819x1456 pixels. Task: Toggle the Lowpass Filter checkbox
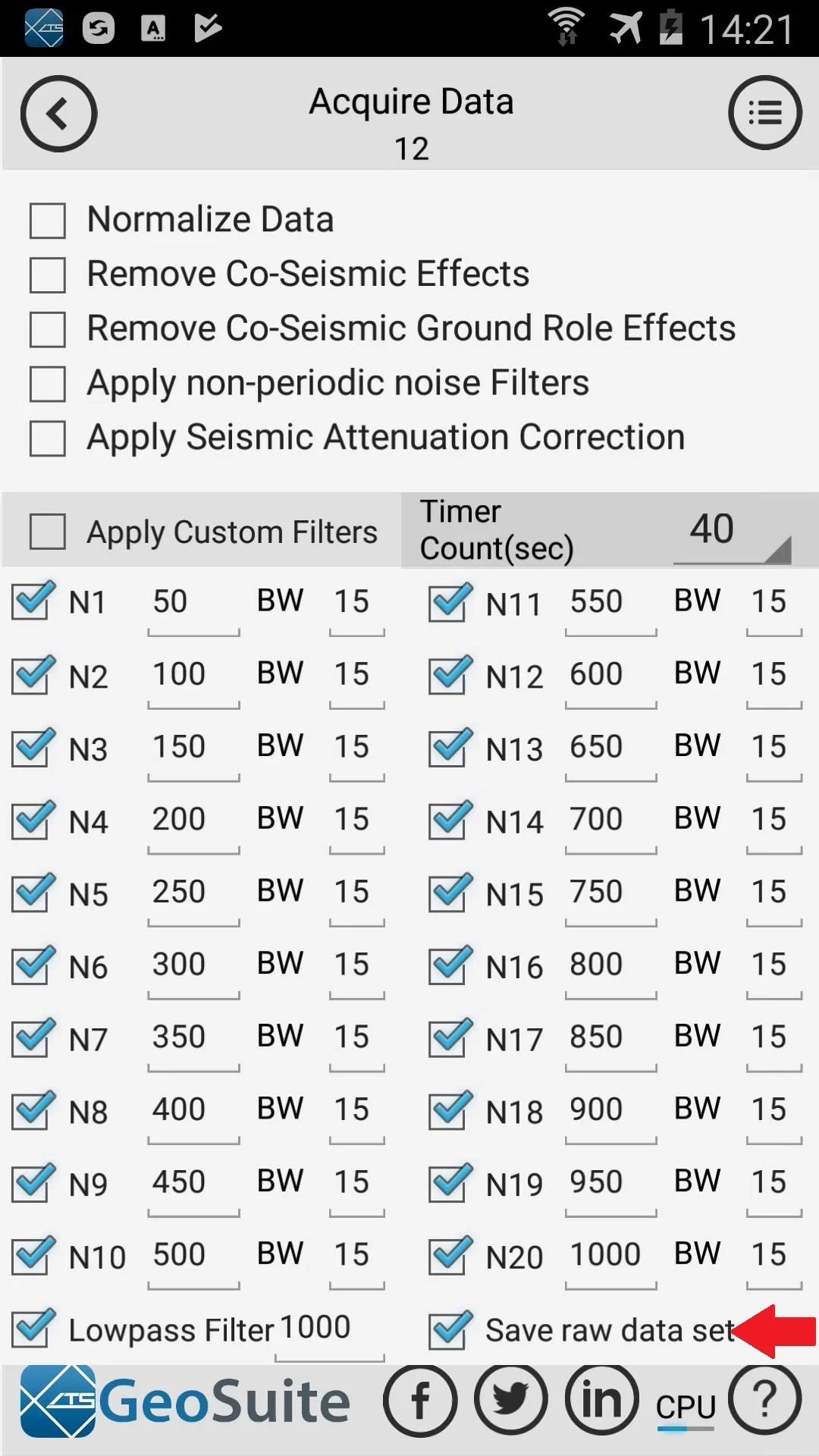point(33,1329)
